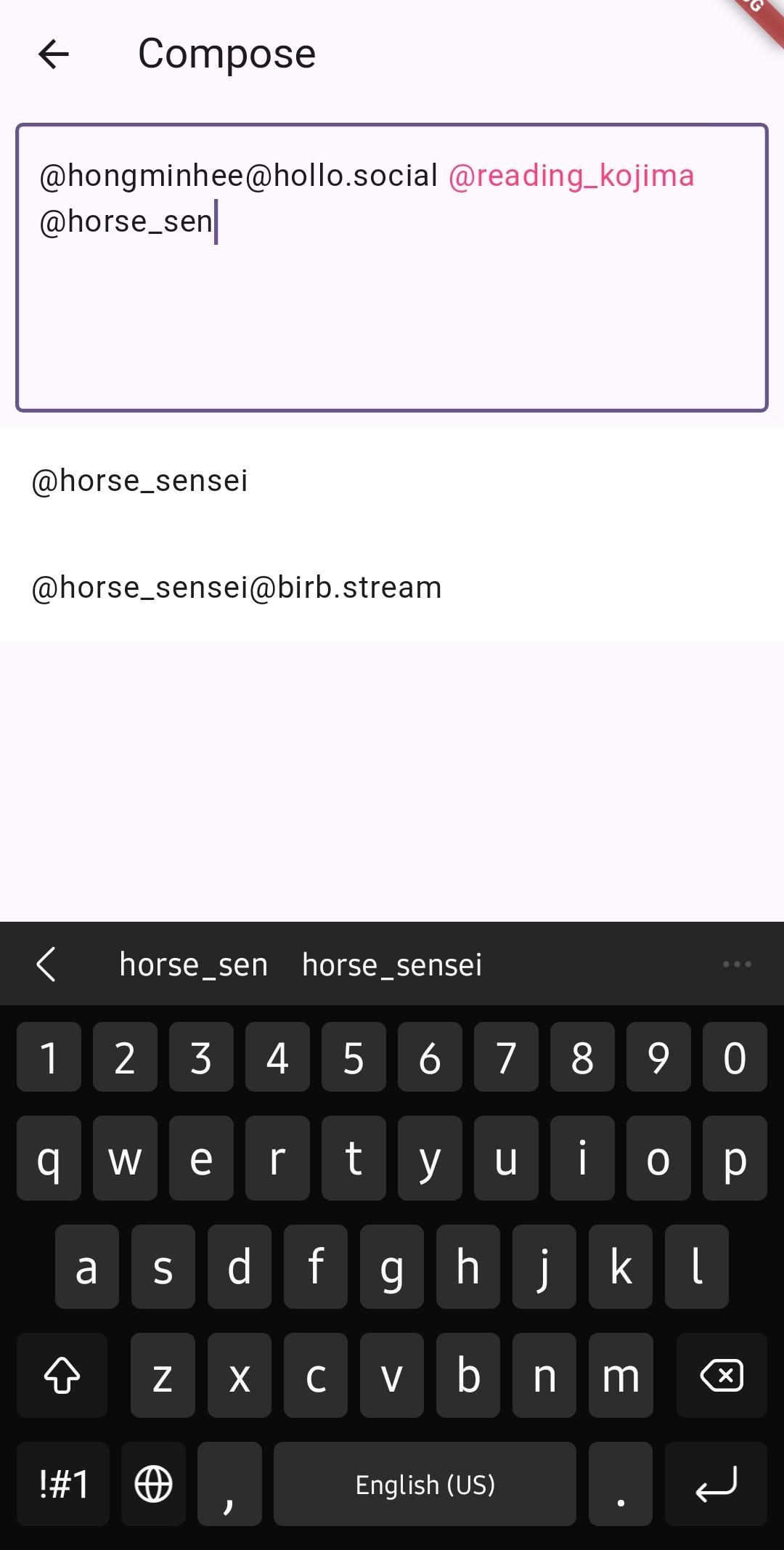
Task: Select the @horse_sensei mention suggestion
Action: pos(392,481)
